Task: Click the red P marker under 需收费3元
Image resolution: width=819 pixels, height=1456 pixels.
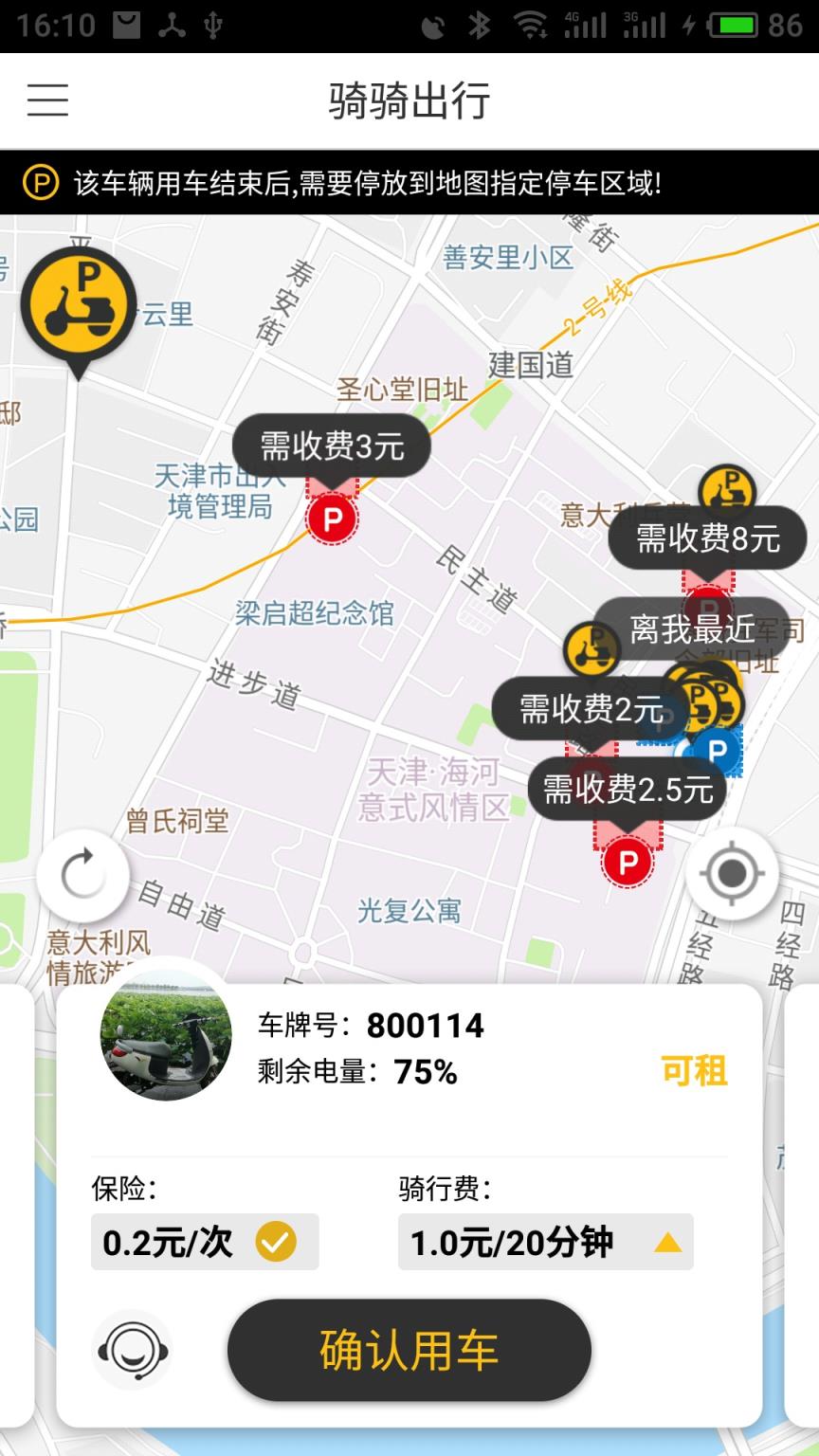Action: point(331,520)
